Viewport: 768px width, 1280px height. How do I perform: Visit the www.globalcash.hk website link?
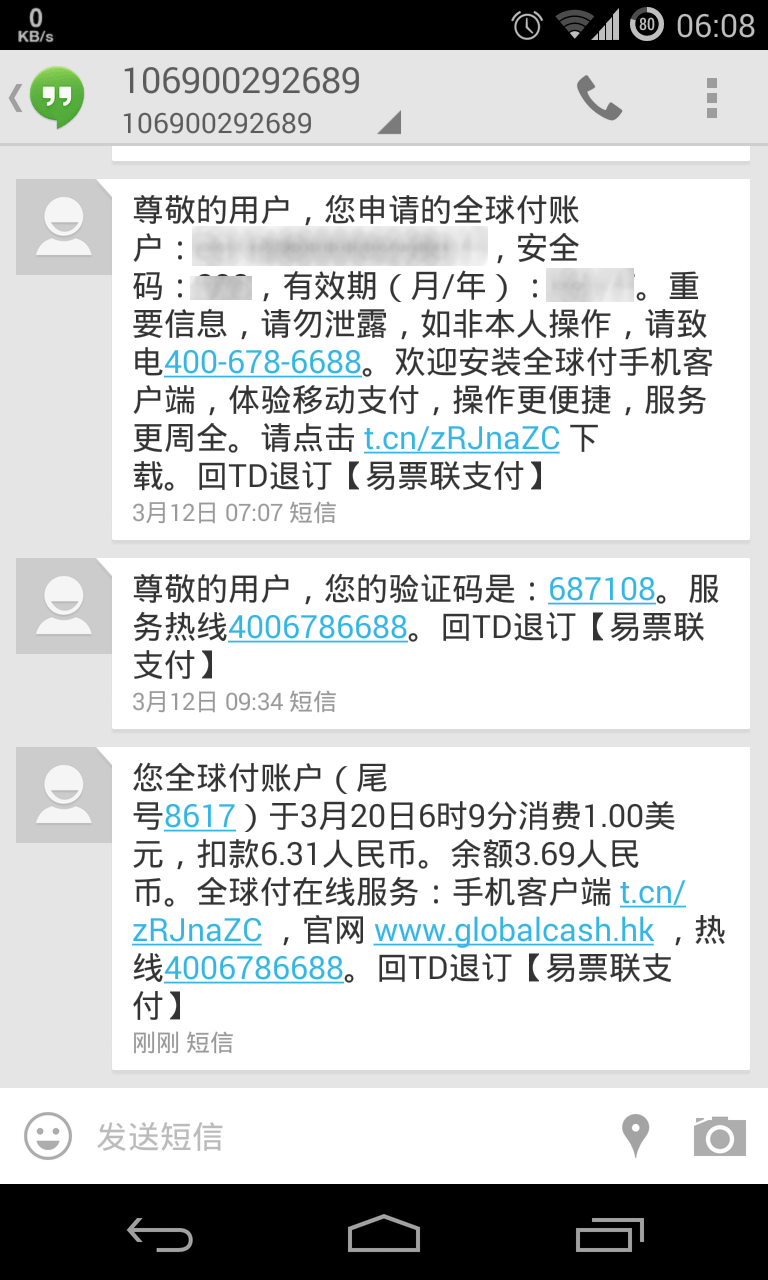(x=514, y=930)
